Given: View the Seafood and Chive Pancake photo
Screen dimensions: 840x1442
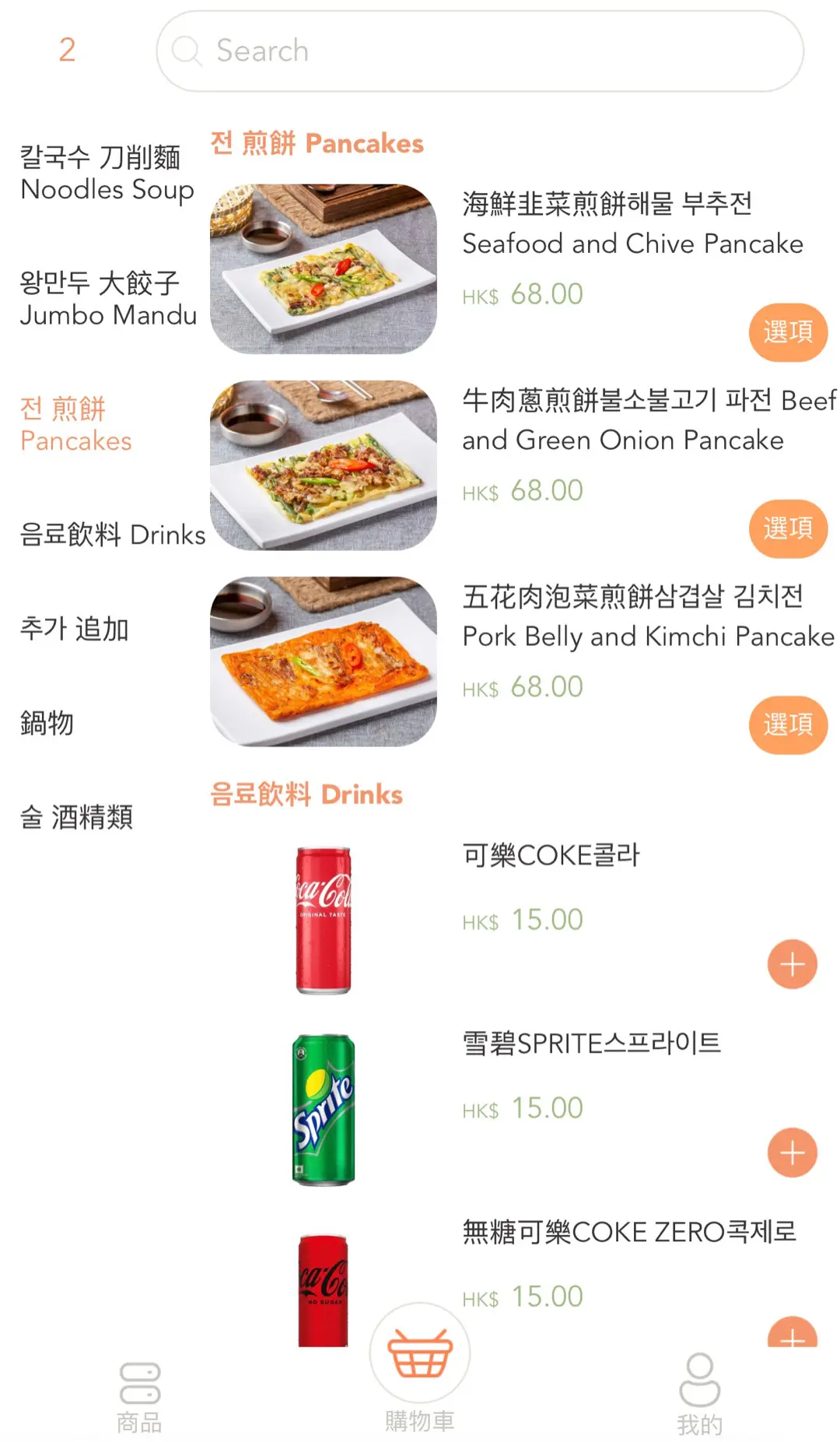Looking at the screenshot, I should click(x=324, y=269).
